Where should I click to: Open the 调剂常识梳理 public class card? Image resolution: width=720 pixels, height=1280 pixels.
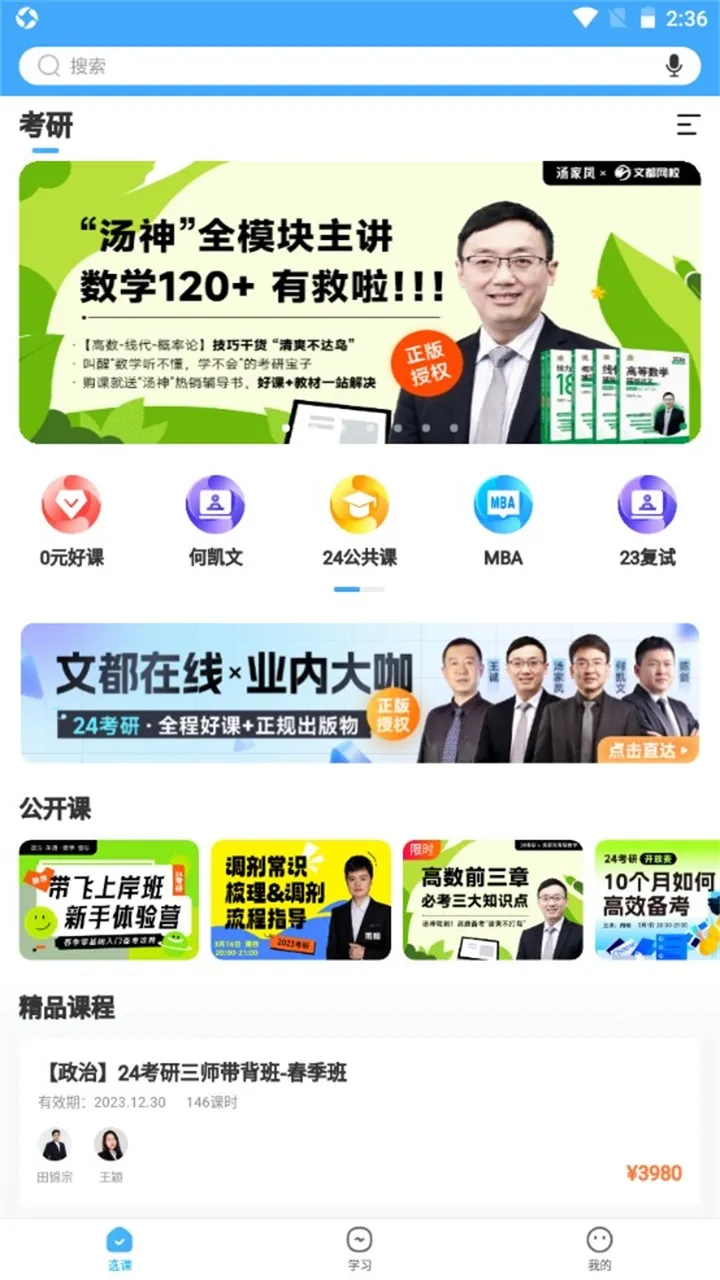point(301,900)
